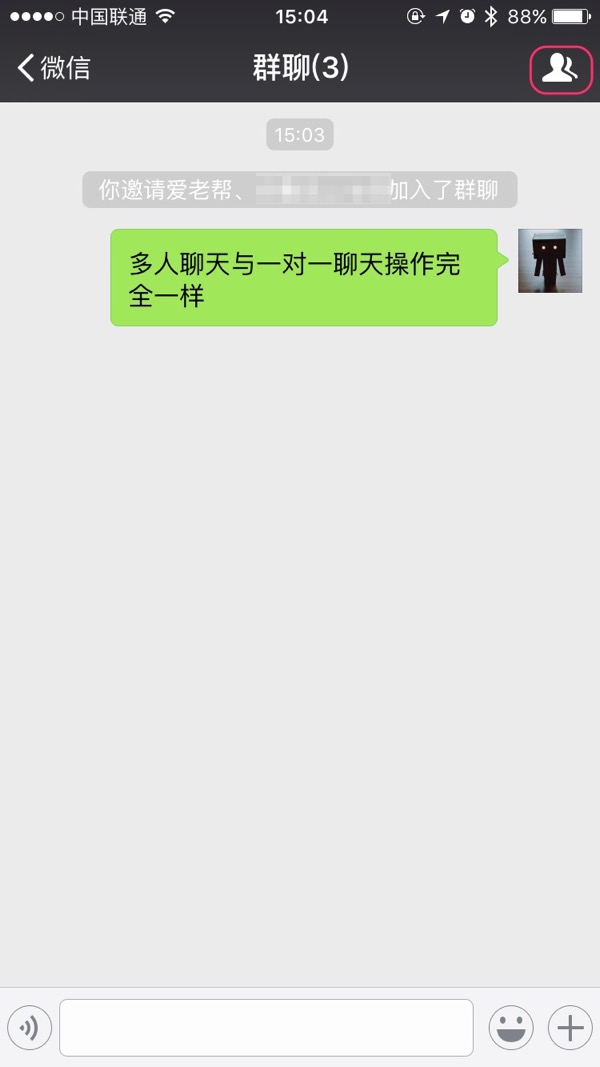Screen dimensions: 600x1067
Task: Open group chat members and info
Action: [560, 69]
